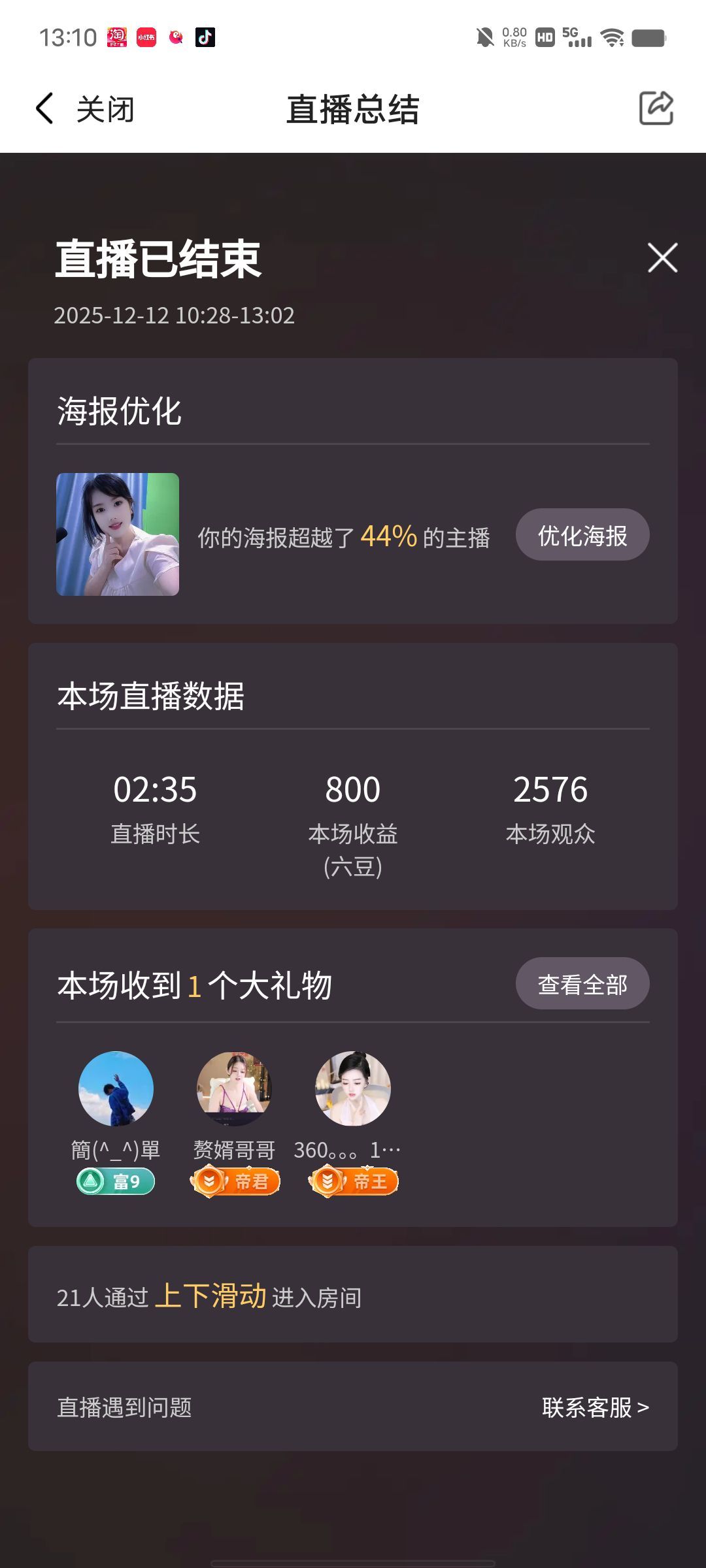Tap the highlighted 上下滑动 text
706x1568 pixels.
coord(210,1296)
